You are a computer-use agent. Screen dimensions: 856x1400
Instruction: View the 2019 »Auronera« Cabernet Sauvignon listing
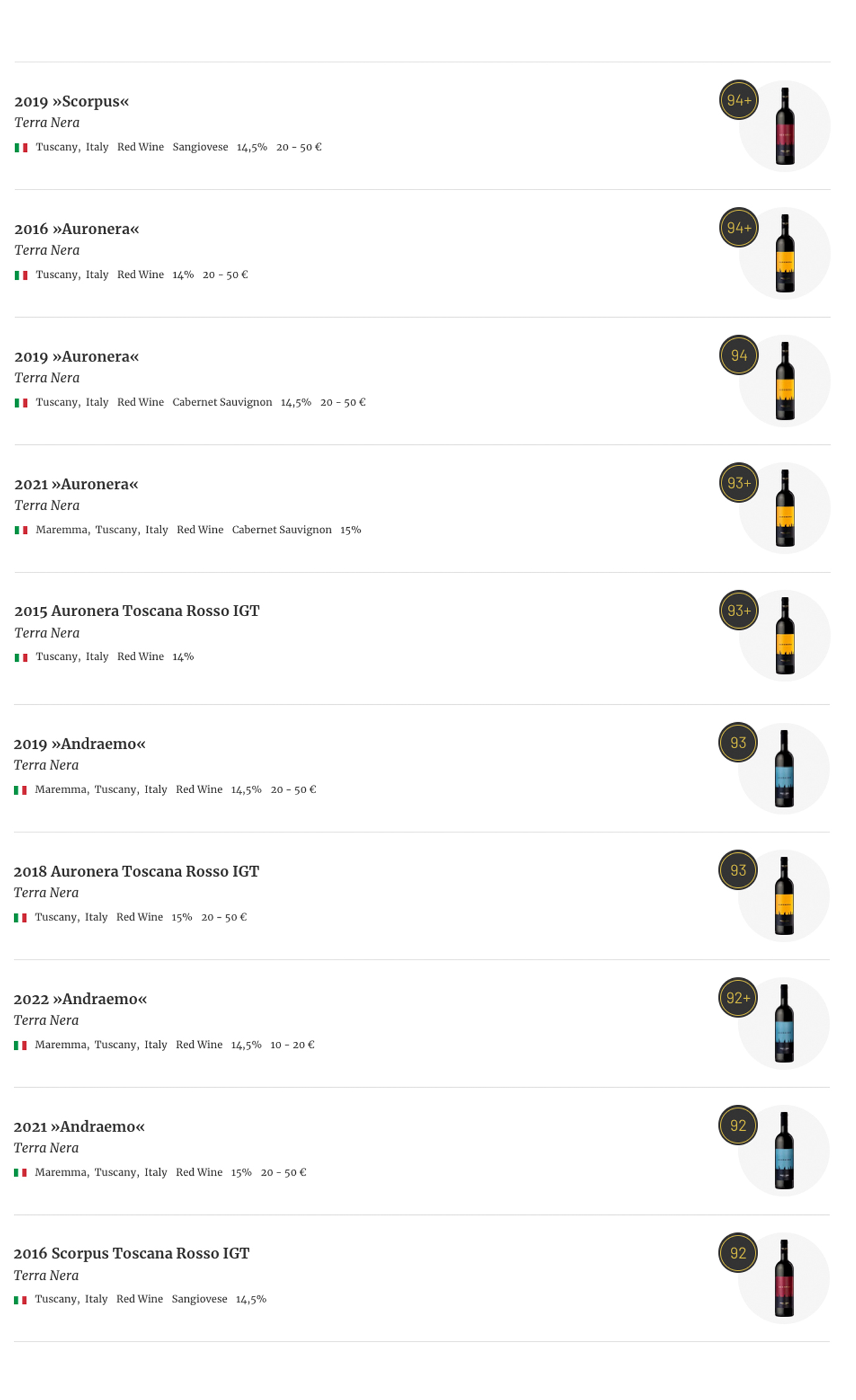click(x=77, y=356)
